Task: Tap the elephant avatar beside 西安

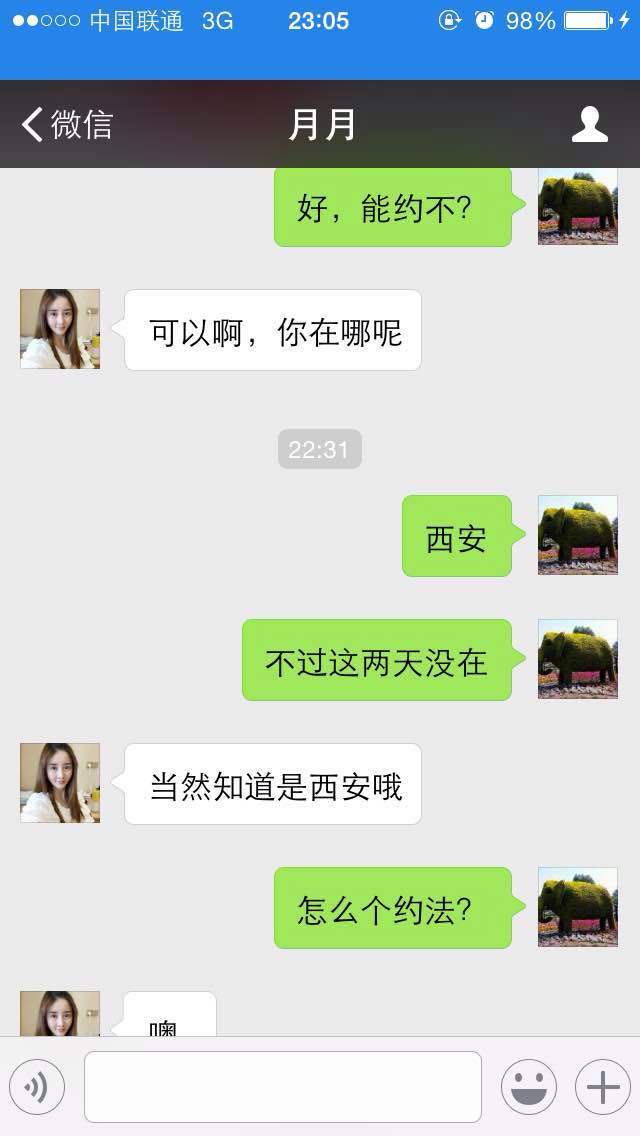Action: 578,535
